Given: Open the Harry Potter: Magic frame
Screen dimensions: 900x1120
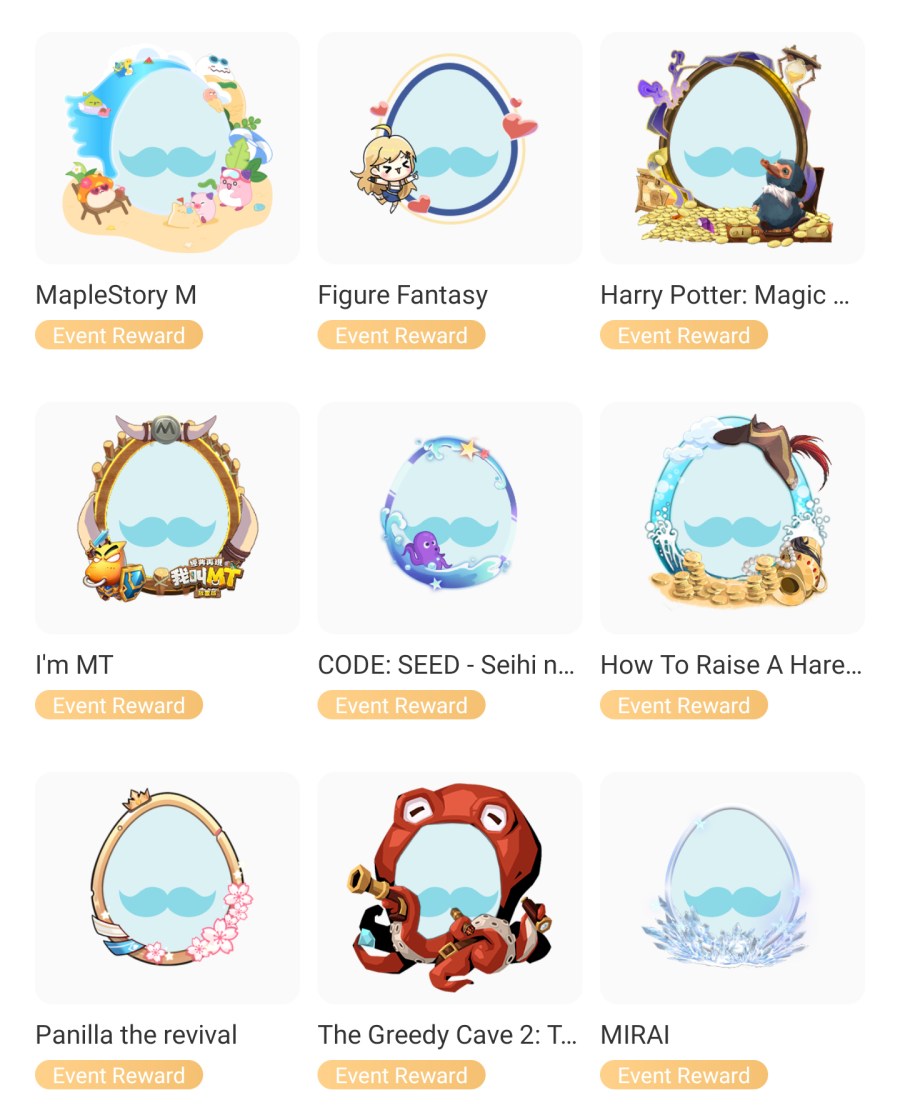Looking at the screenshot, I should pos(732,148).
